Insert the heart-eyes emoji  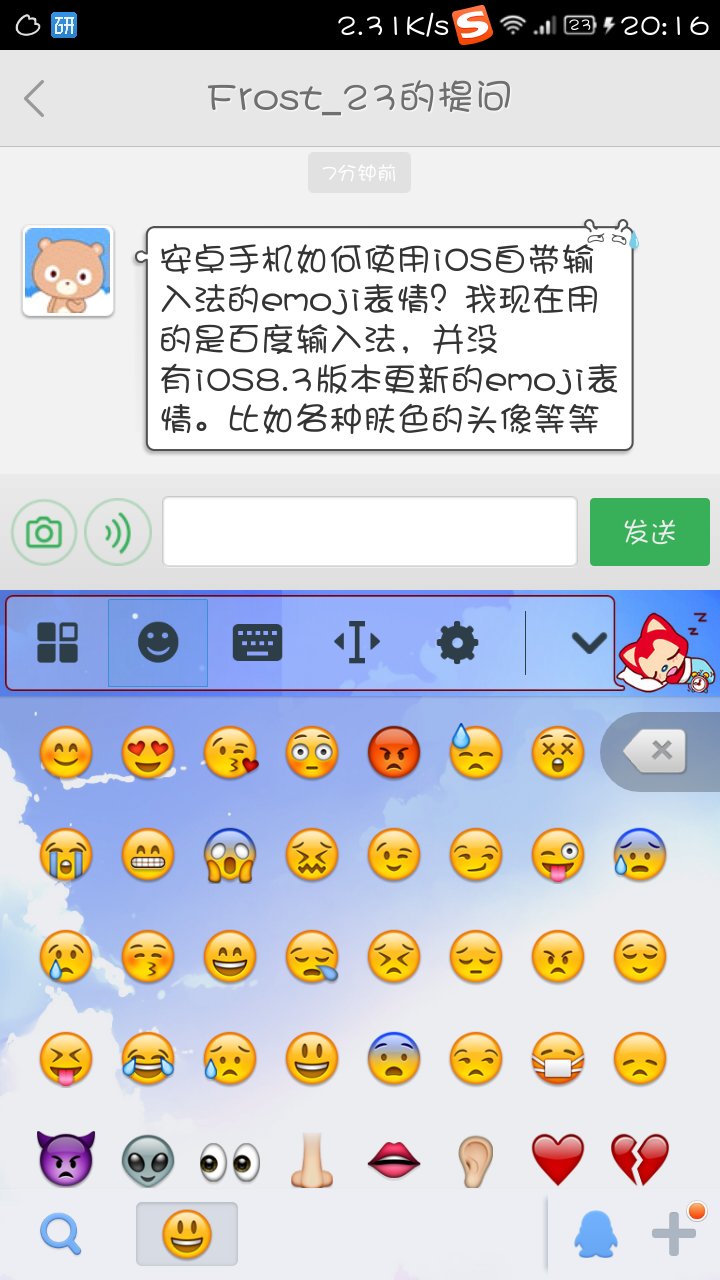(x=148, y=752)
